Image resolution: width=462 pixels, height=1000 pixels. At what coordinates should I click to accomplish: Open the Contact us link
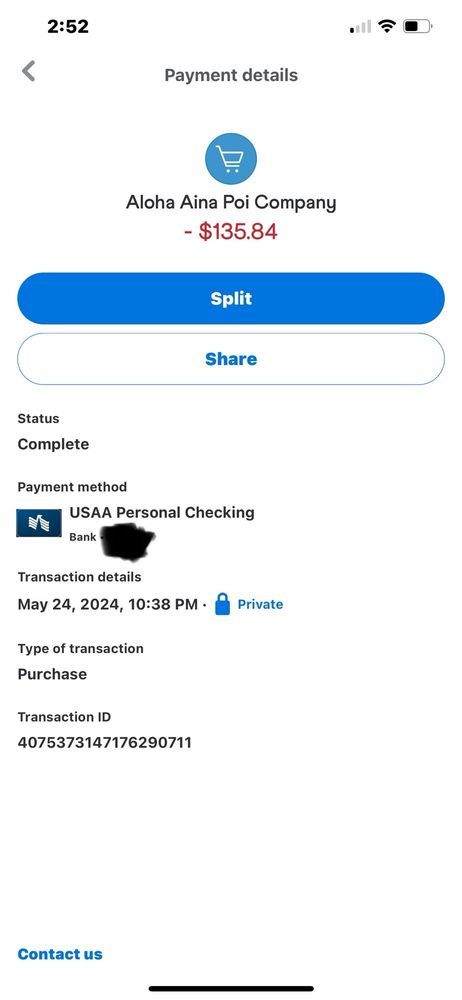[x=60, y=954]
